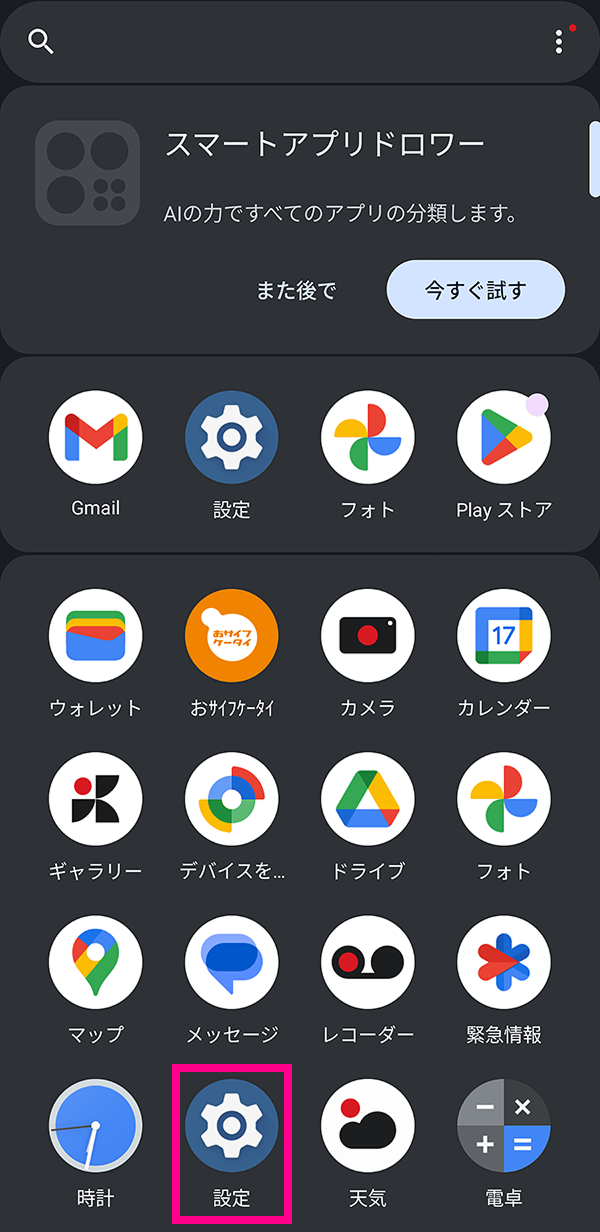This screenshot has height=1232, width=600.
Task: Open the 緊急情報 app
Action: point(504,963)
